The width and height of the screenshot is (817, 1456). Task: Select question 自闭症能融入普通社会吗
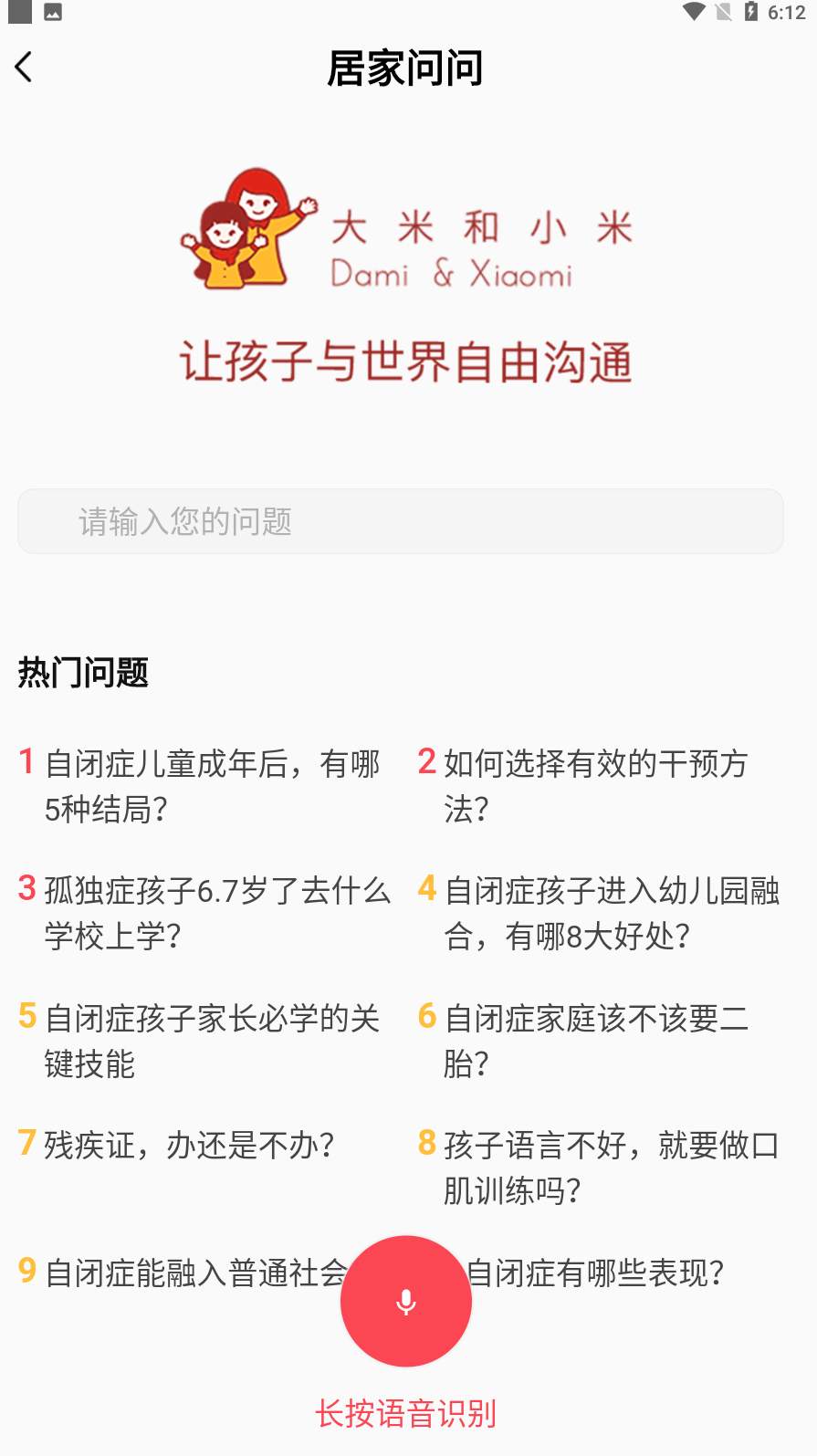click(183, 1271)
